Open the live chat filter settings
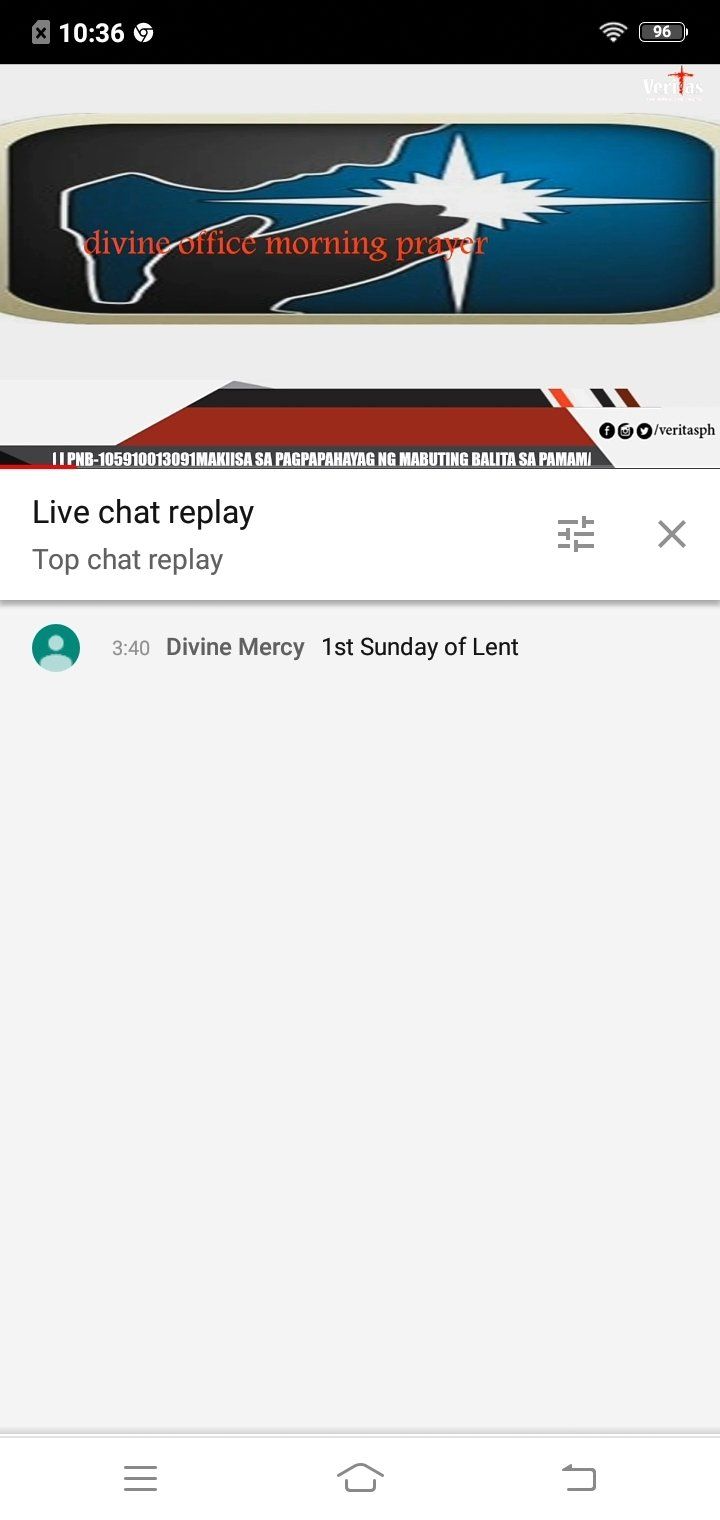The width and height of the screenshot is (720, 1520). click(x=576, y=534)
